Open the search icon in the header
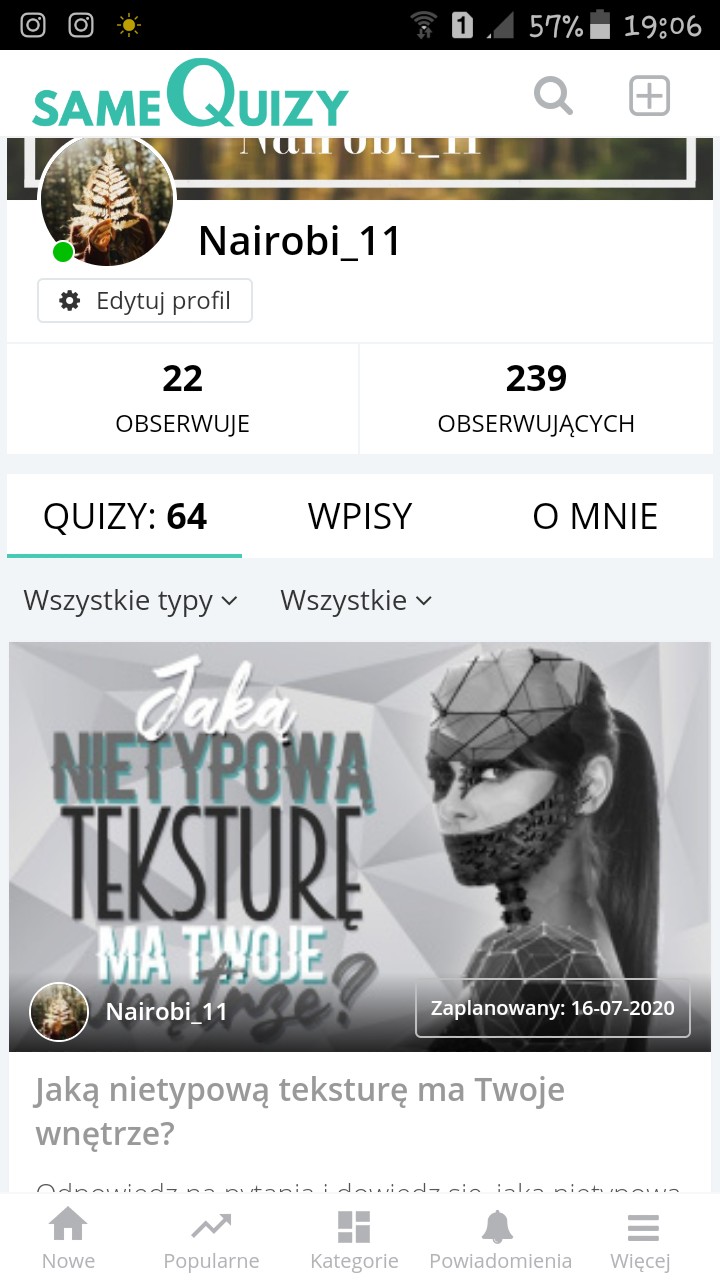 [x=553, y=97]
